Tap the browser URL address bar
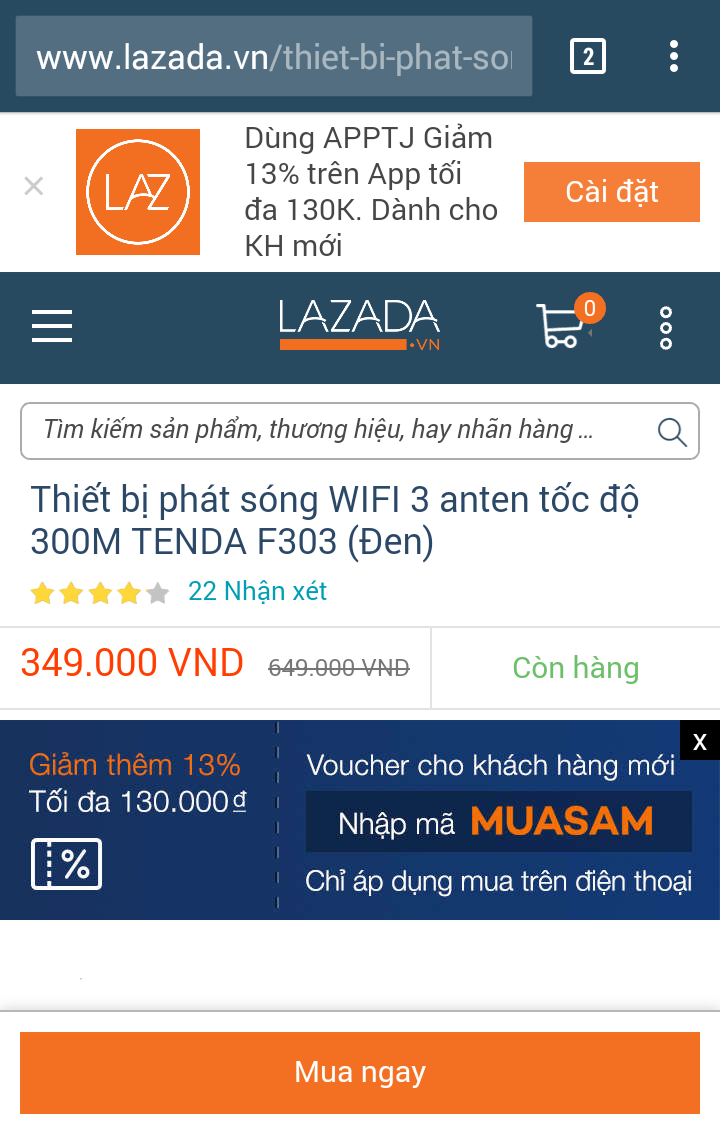This screenshot has width=720, height=1134. 273,57
